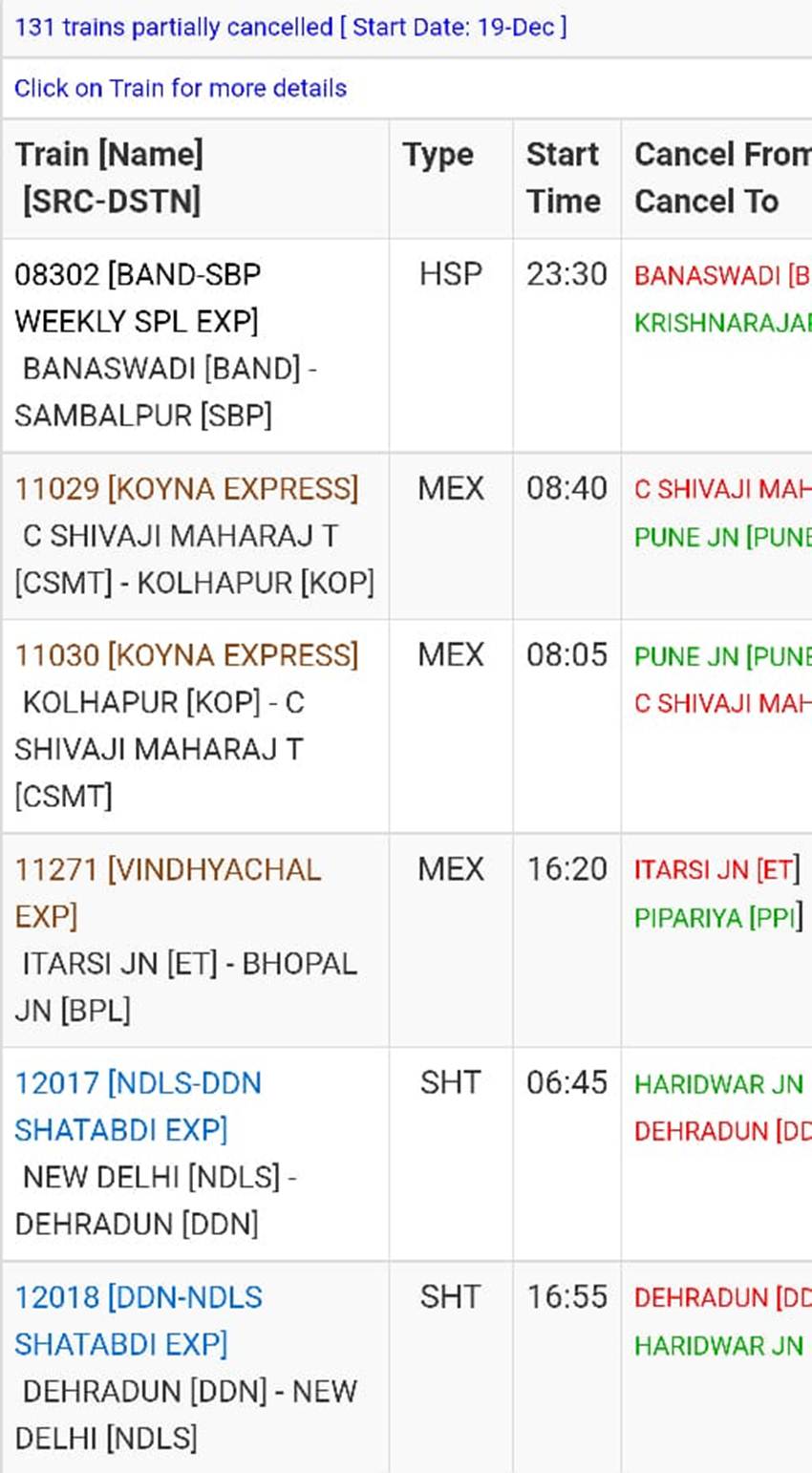Open 12017 NDLS-DDN Shatabdi Exp
Screen dimensions: 812x1473
pyautogui.click(x=139, y=1106)
